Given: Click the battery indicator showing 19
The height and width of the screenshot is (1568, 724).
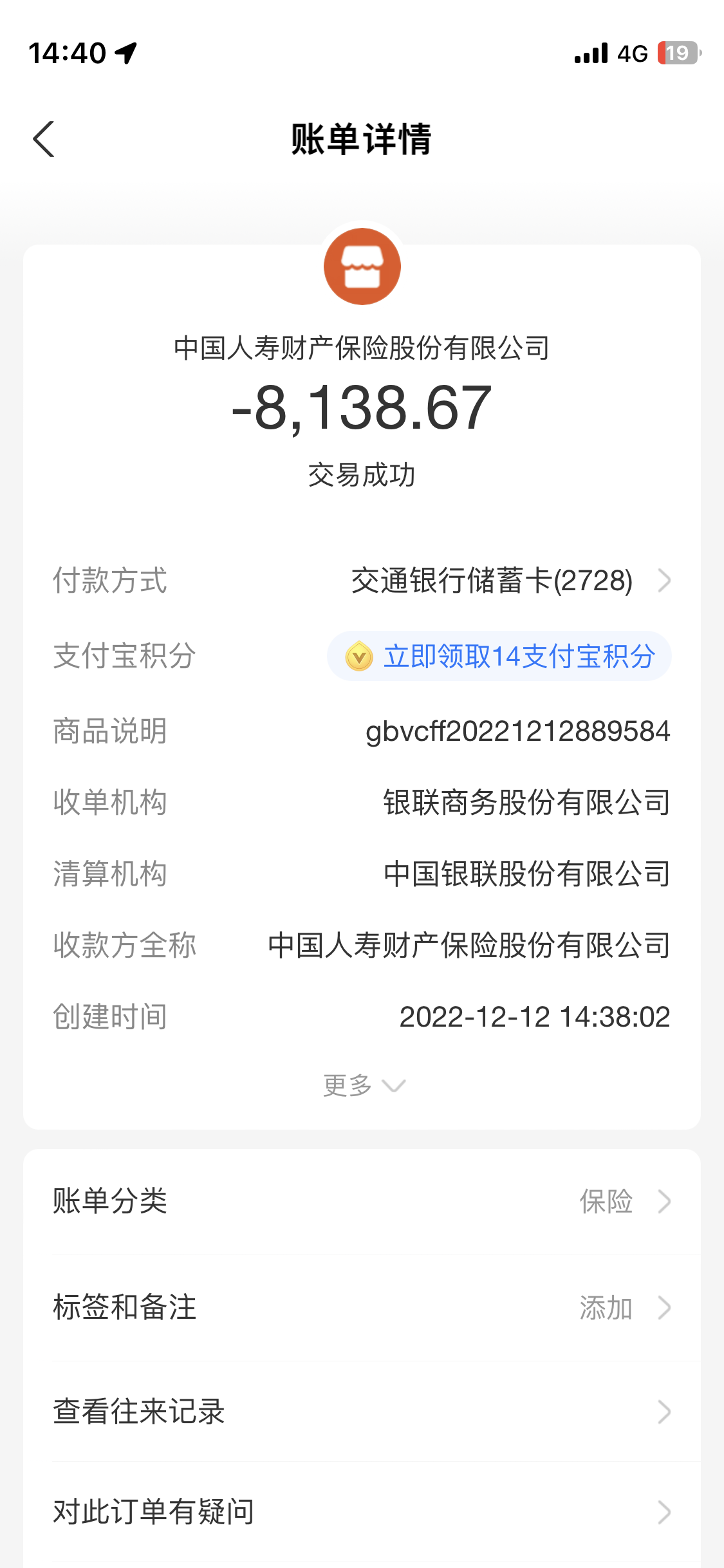Looking at the screenshot, I should [x=678, y=53].
